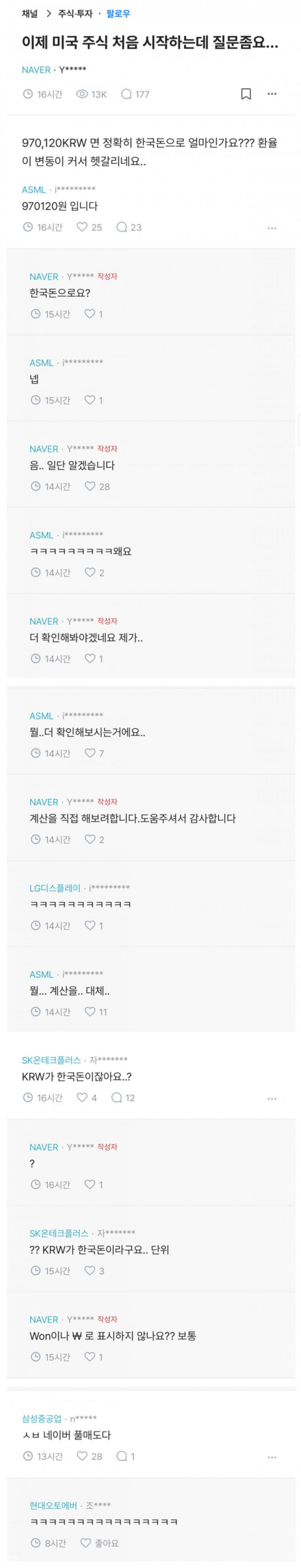Viewport: 301px width, 1568px height.
Task: Like the reply 'Won이나 ₩ 로 표시하지 않나요?? 보통'
Action: coord(93,1357)
